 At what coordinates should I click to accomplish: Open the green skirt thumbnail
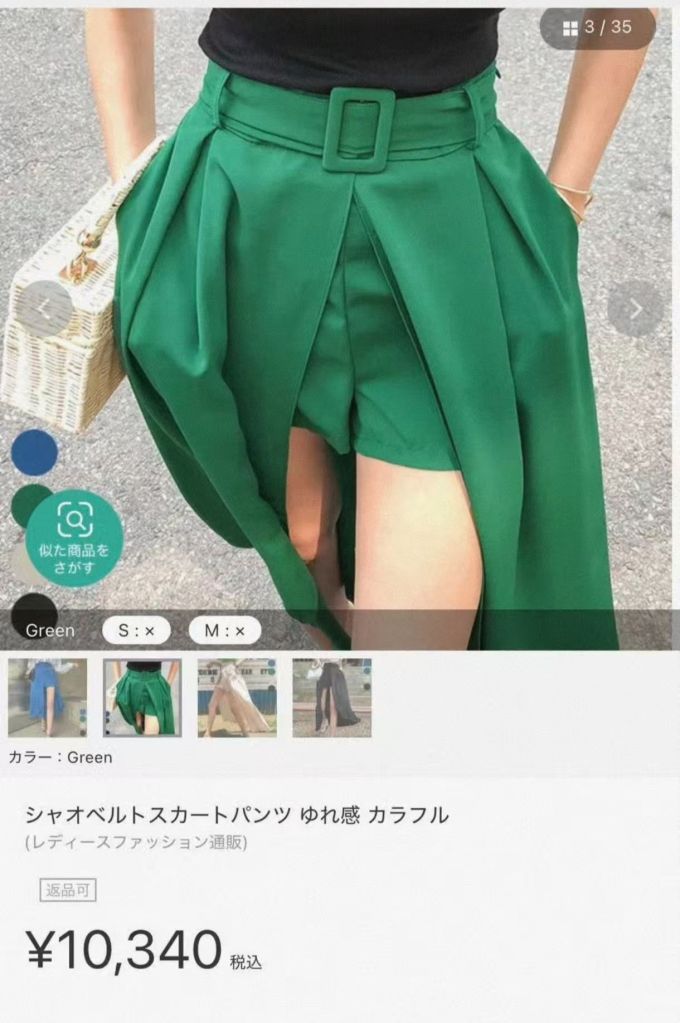(x=143, y=697)
